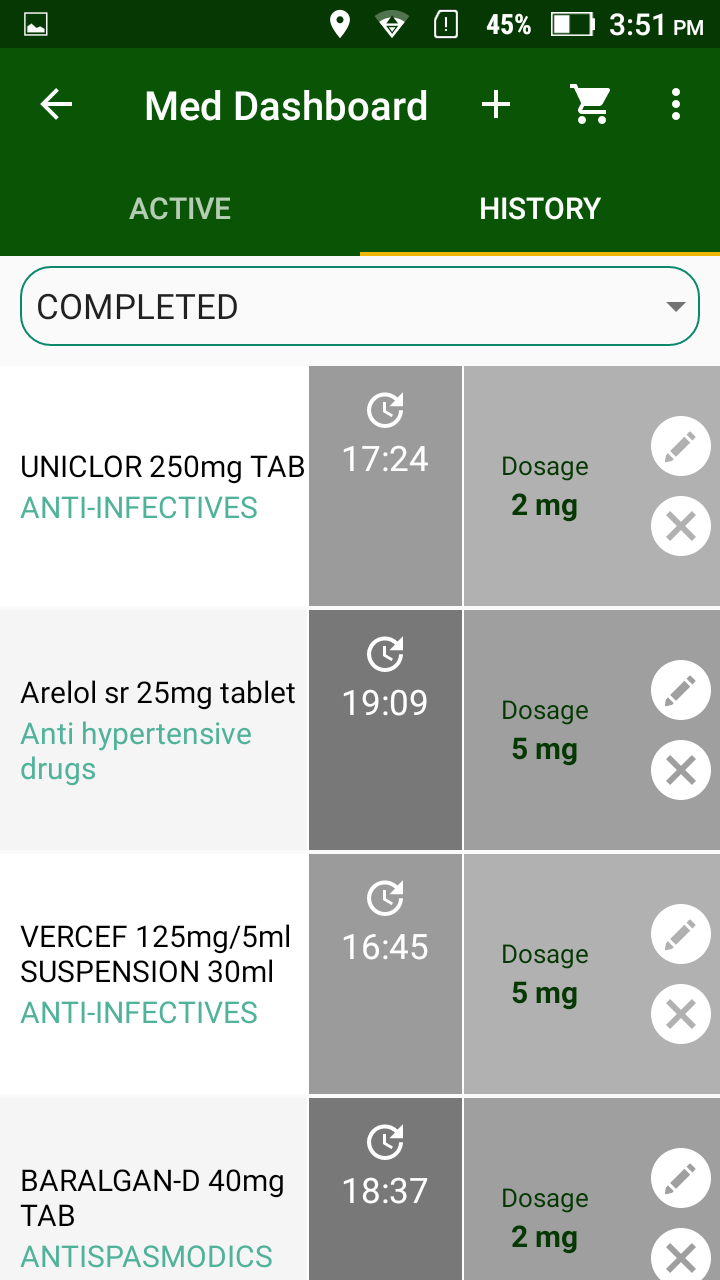Edit the Arelol sr 25mg tablet entry
The height and width of the screenshot is (1280, 720).
[681, 690]
